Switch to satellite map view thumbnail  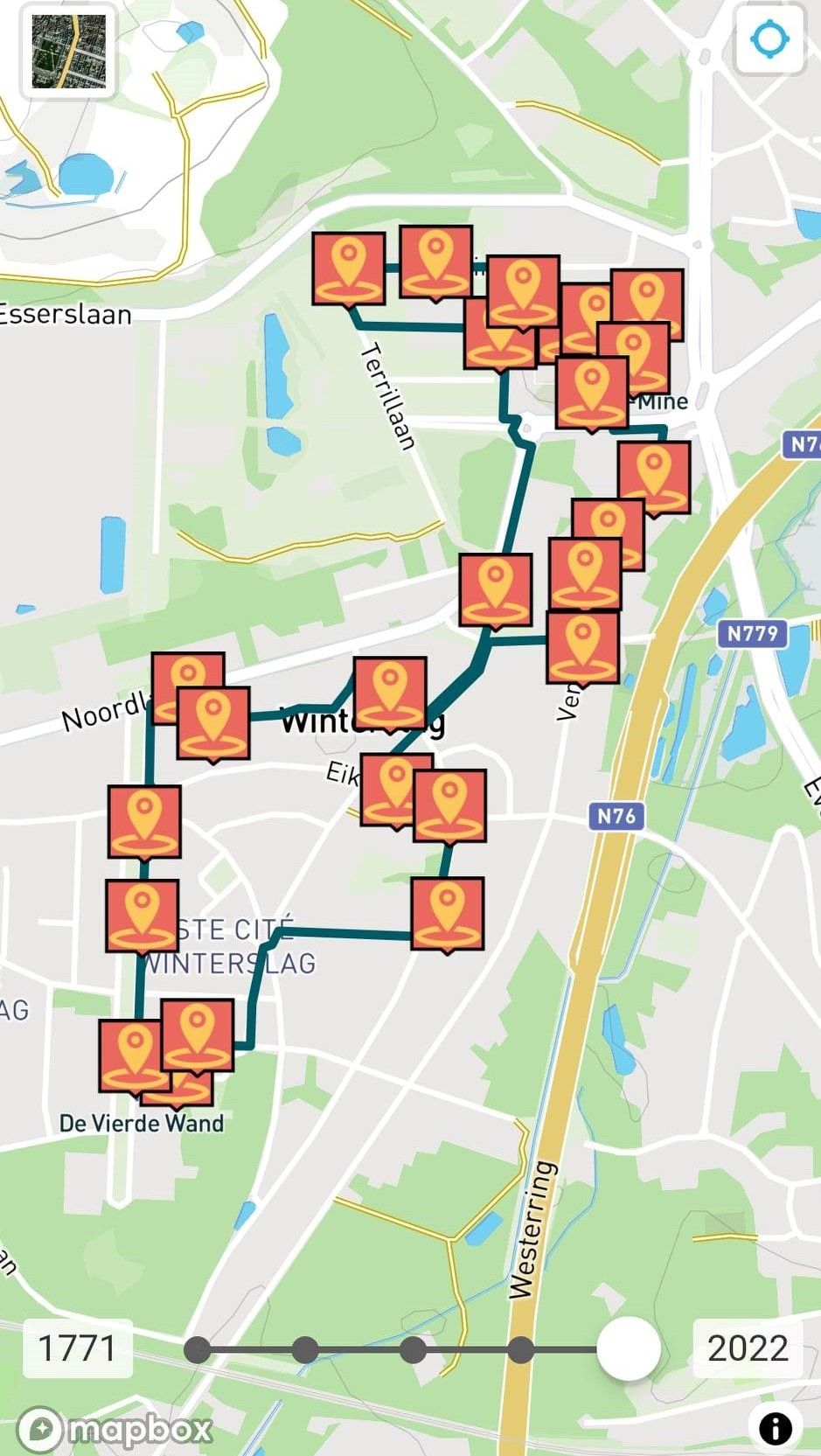point(68,52)
